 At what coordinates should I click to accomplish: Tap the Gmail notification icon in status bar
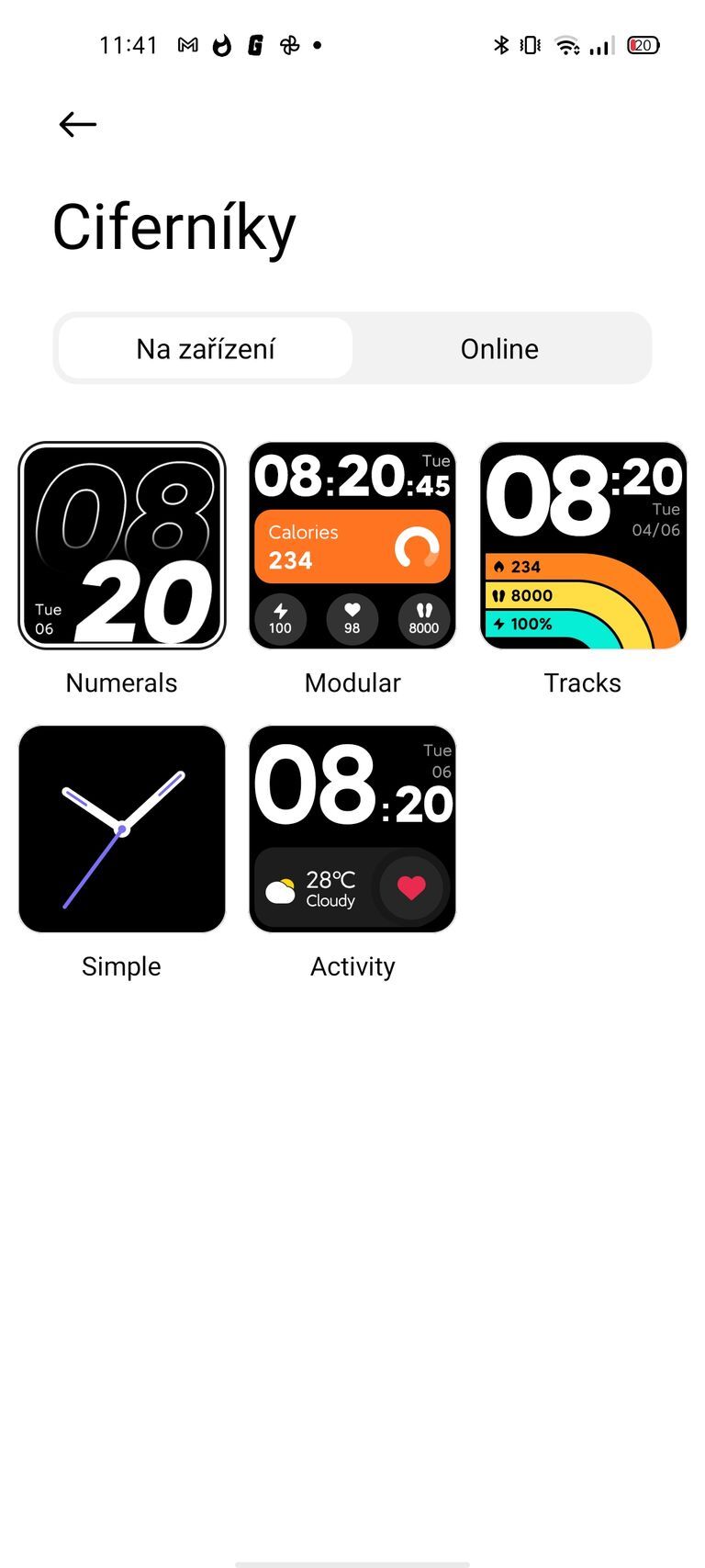pos(187,44)
